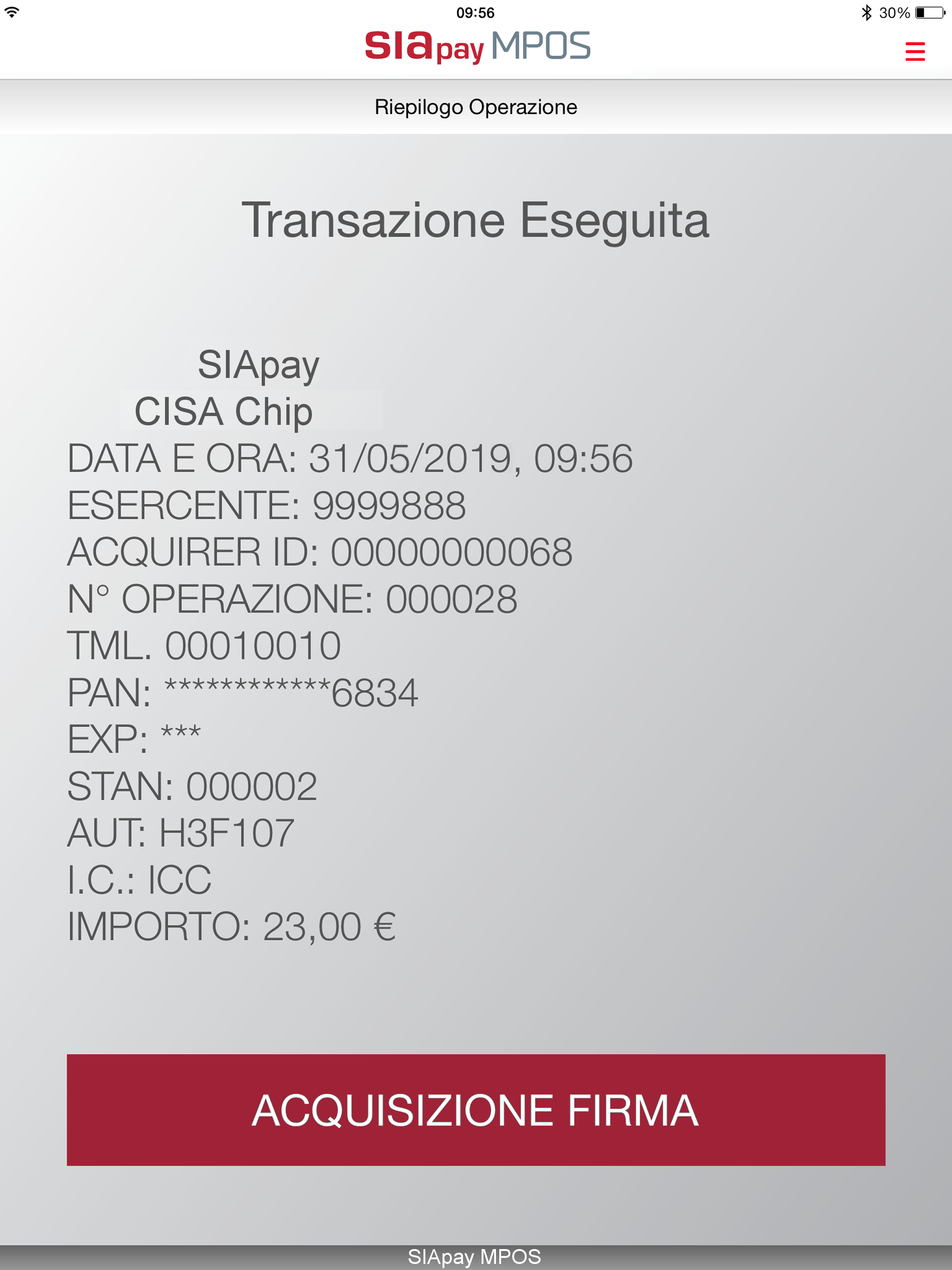Screen dimensions: 952x1270
Task: Click the clock showing 09:56
Action: [476, 12]
